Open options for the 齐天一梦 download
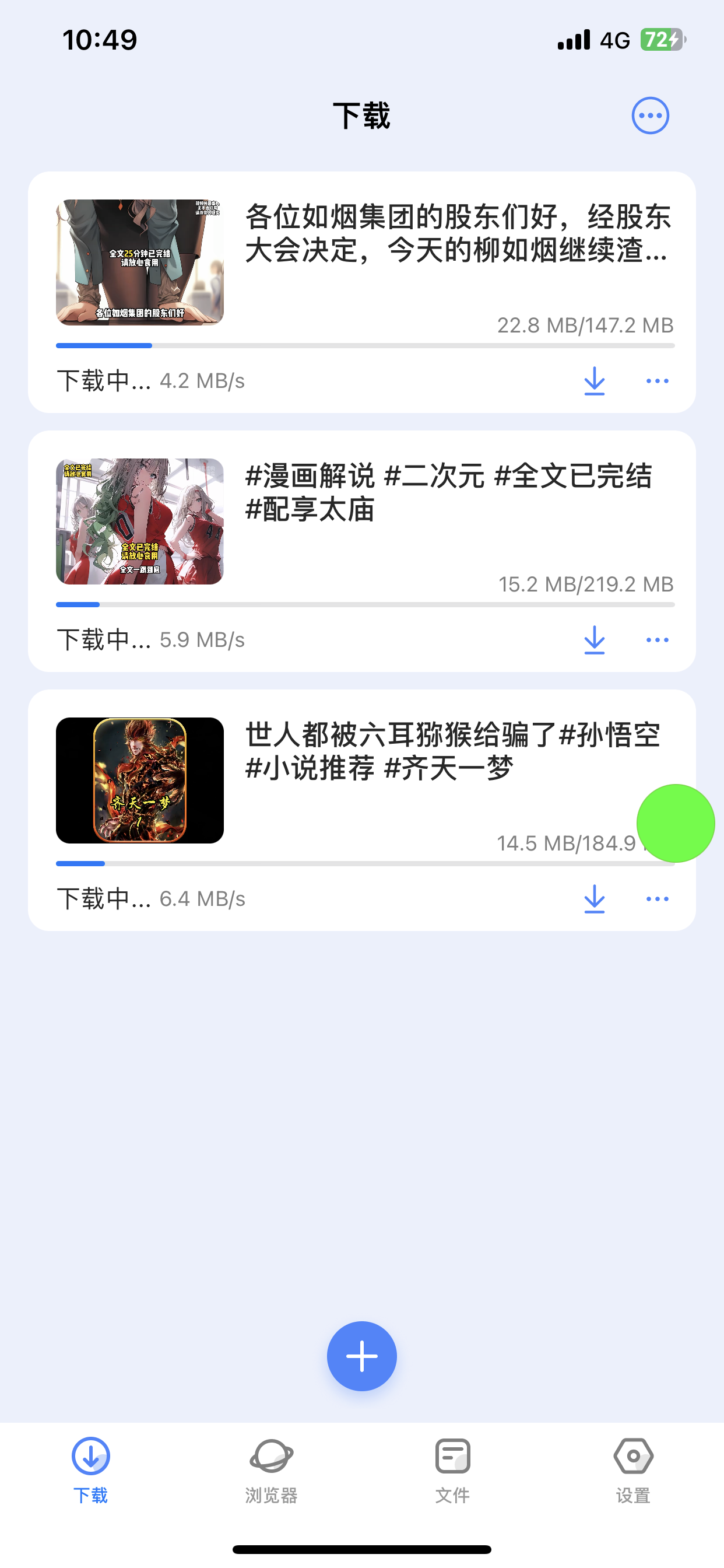 tap(656, 899)
